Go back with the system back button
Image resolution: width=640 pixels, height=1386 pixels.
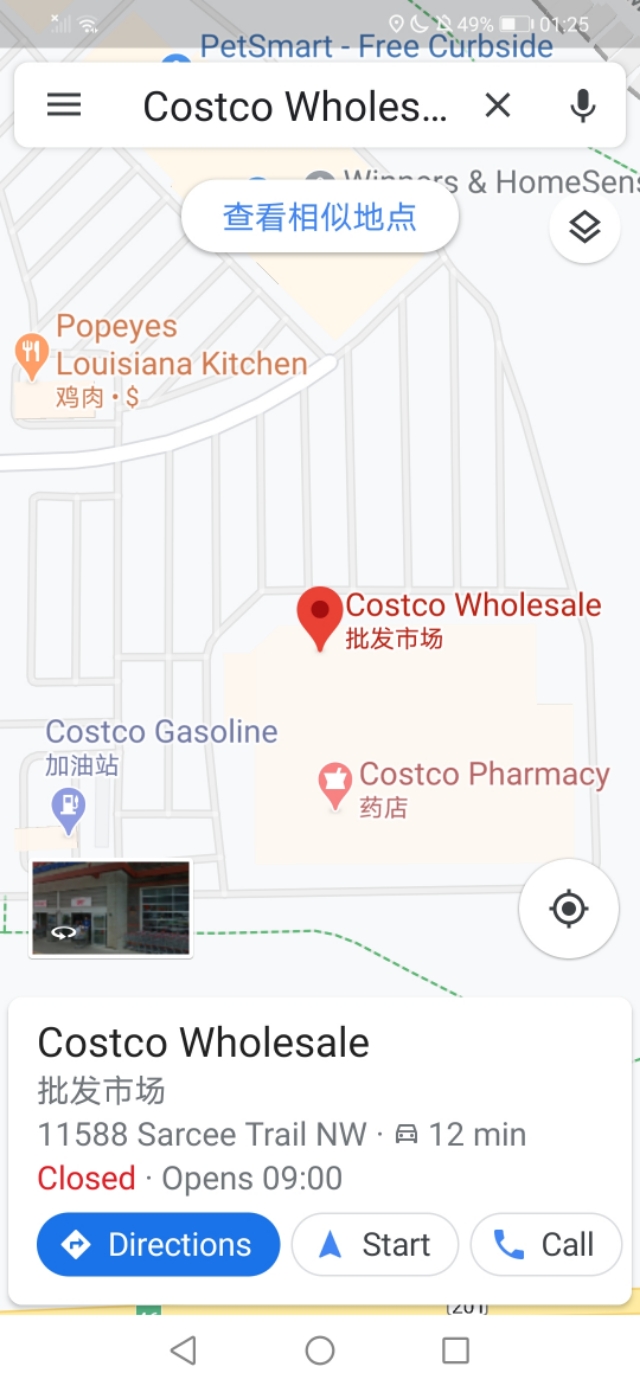coord(183,1351)
